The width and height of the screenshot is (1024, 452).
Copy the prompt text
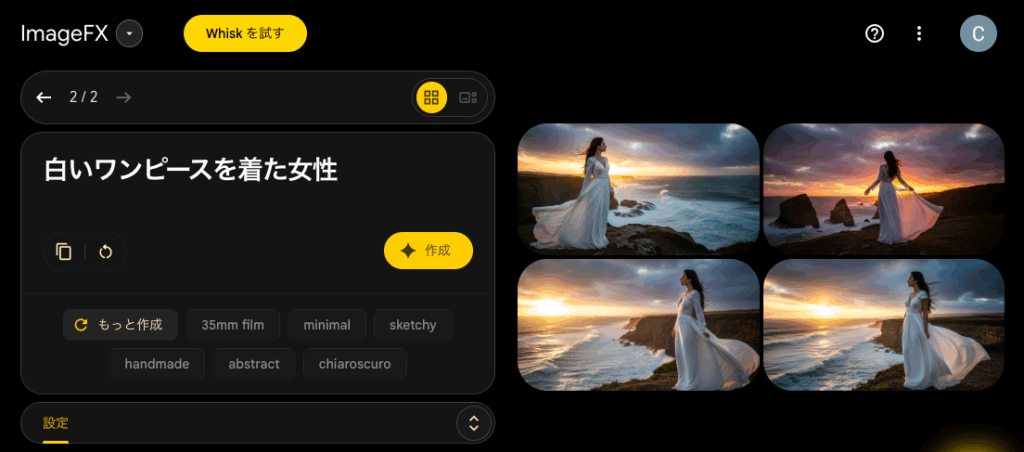pyautogui.click(x=64, y=251)
